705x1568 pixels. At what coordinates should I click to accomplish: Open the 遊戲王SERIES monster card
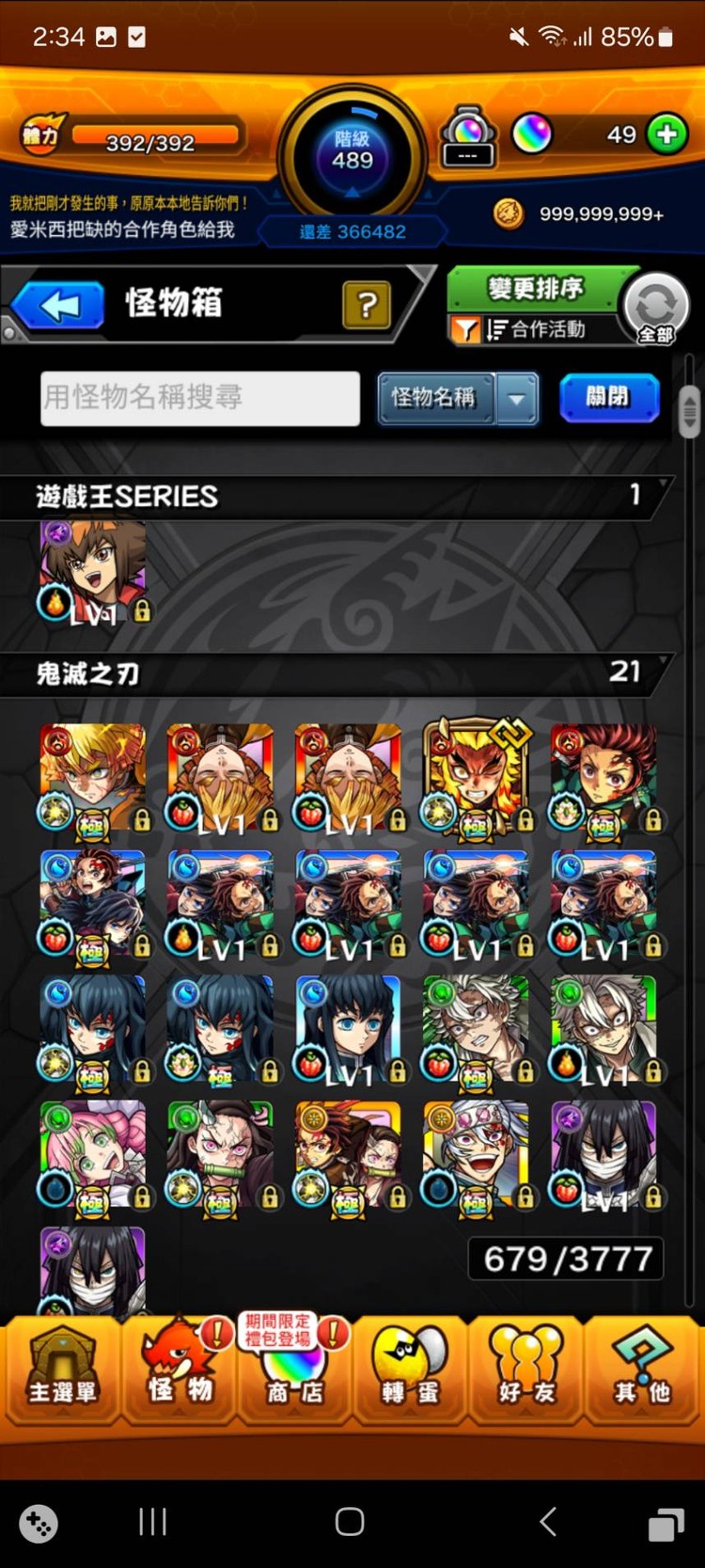(93, 572)
